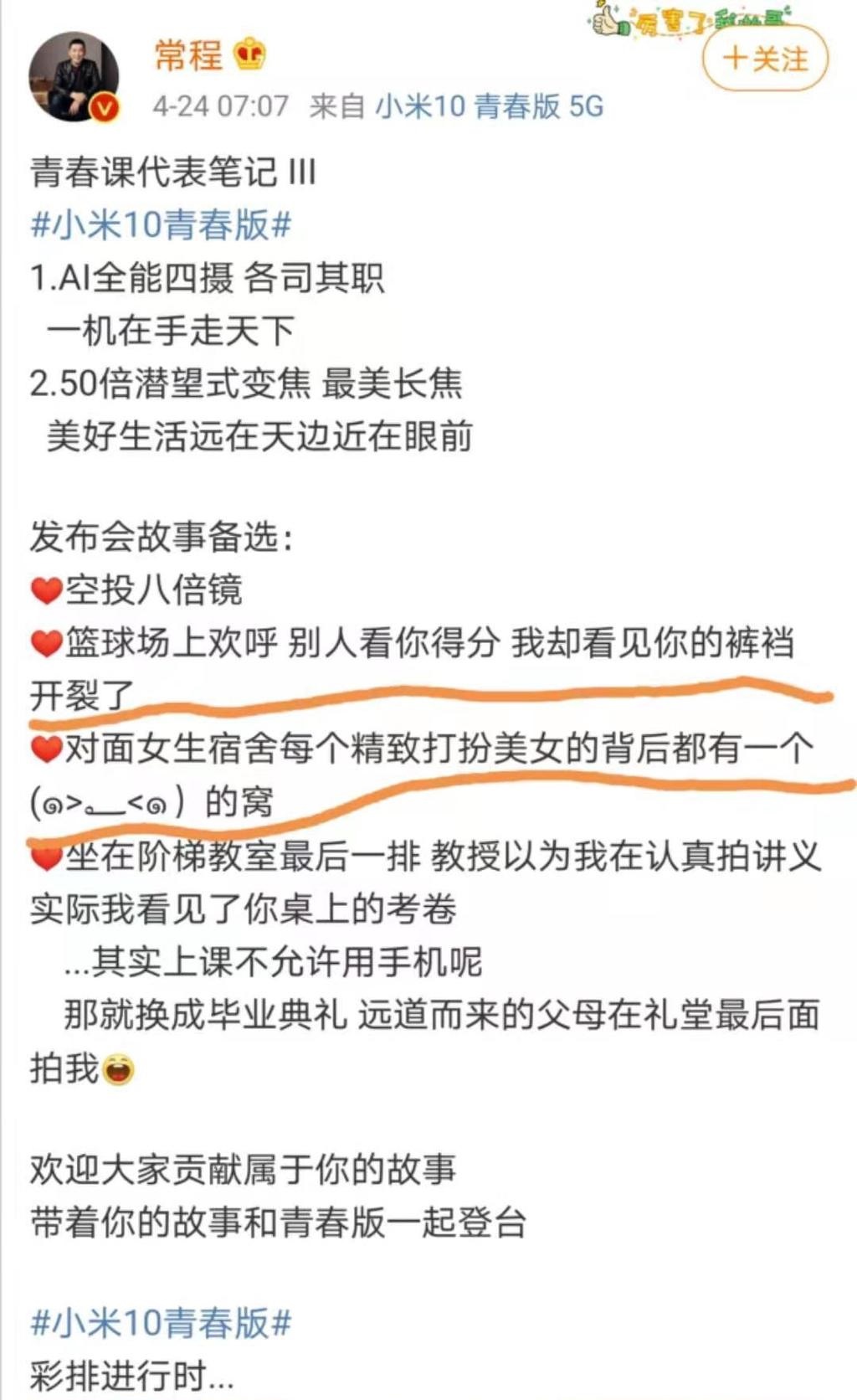Open the #小米10青春版# hashtag above 彩排进行时
This screenshot has width=857, height=1400.
point(161,1323)
